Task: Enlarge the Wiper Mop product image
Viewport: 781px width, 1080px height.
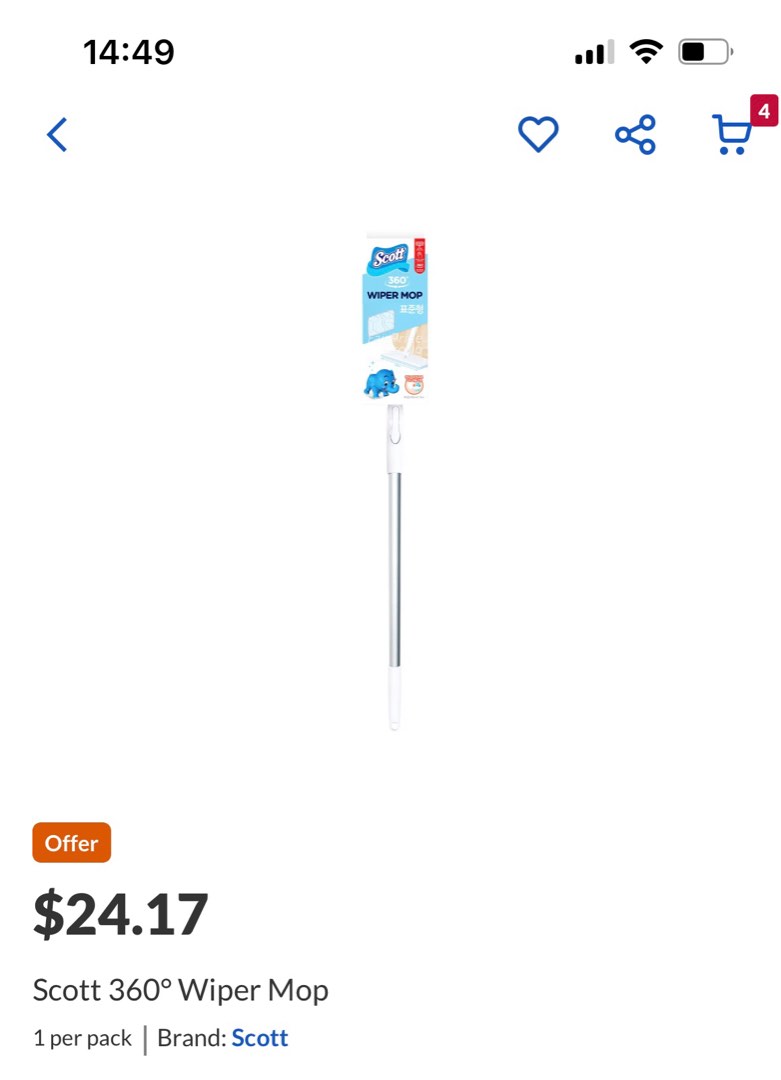Action: [x=395, y=480]
